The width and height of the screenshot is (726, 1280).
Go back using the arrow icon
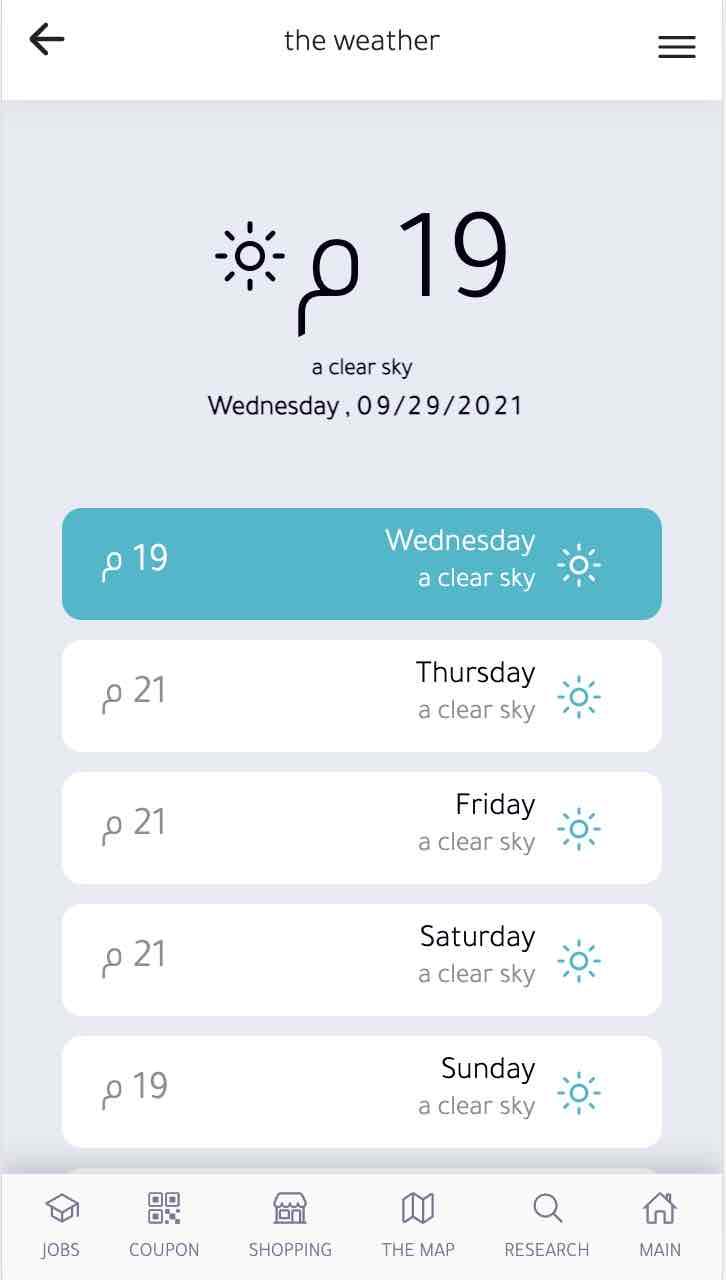point(47,40)
